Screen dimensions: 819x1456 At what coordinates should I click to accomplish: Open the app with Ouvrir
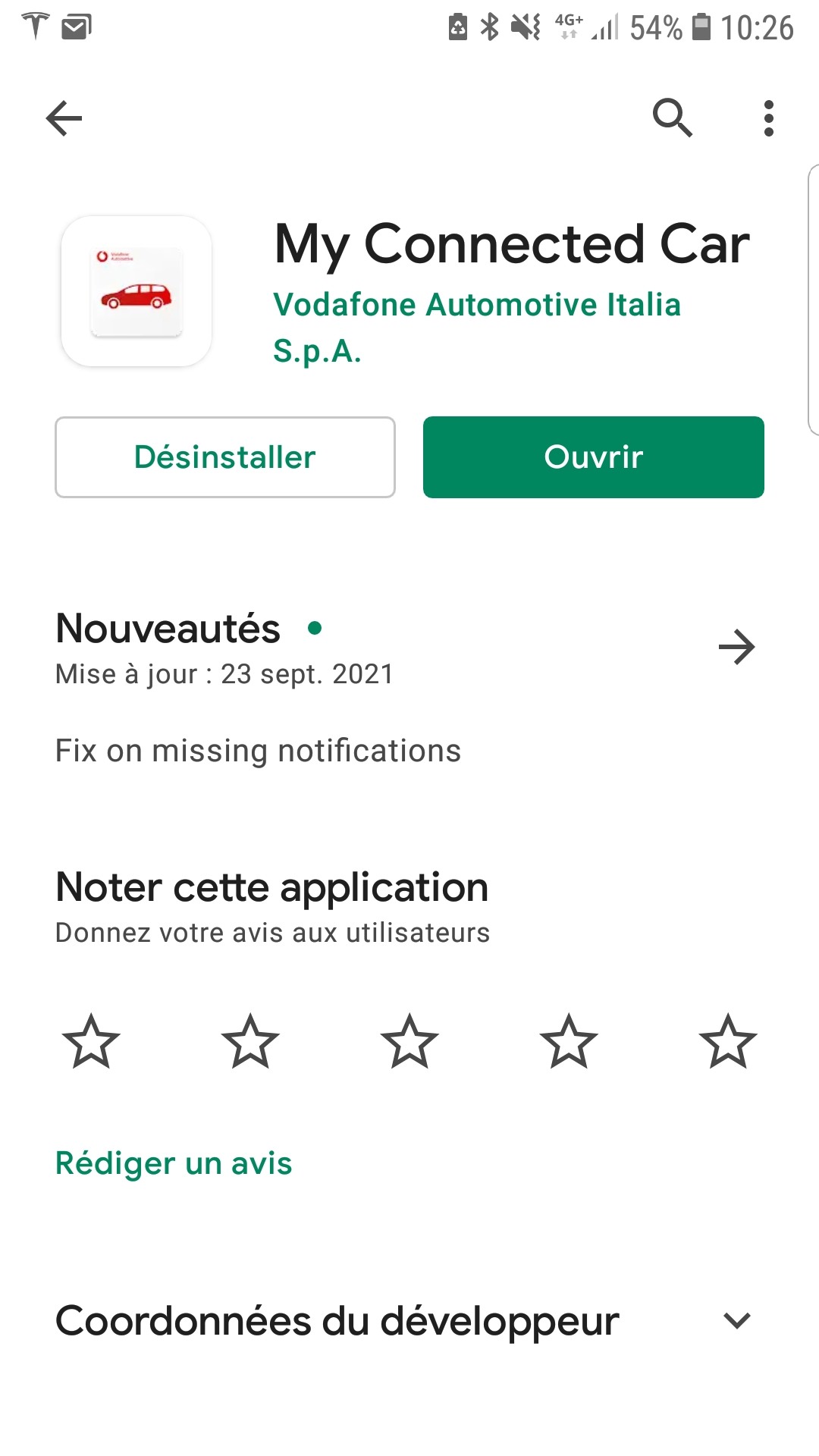(594, 457)
